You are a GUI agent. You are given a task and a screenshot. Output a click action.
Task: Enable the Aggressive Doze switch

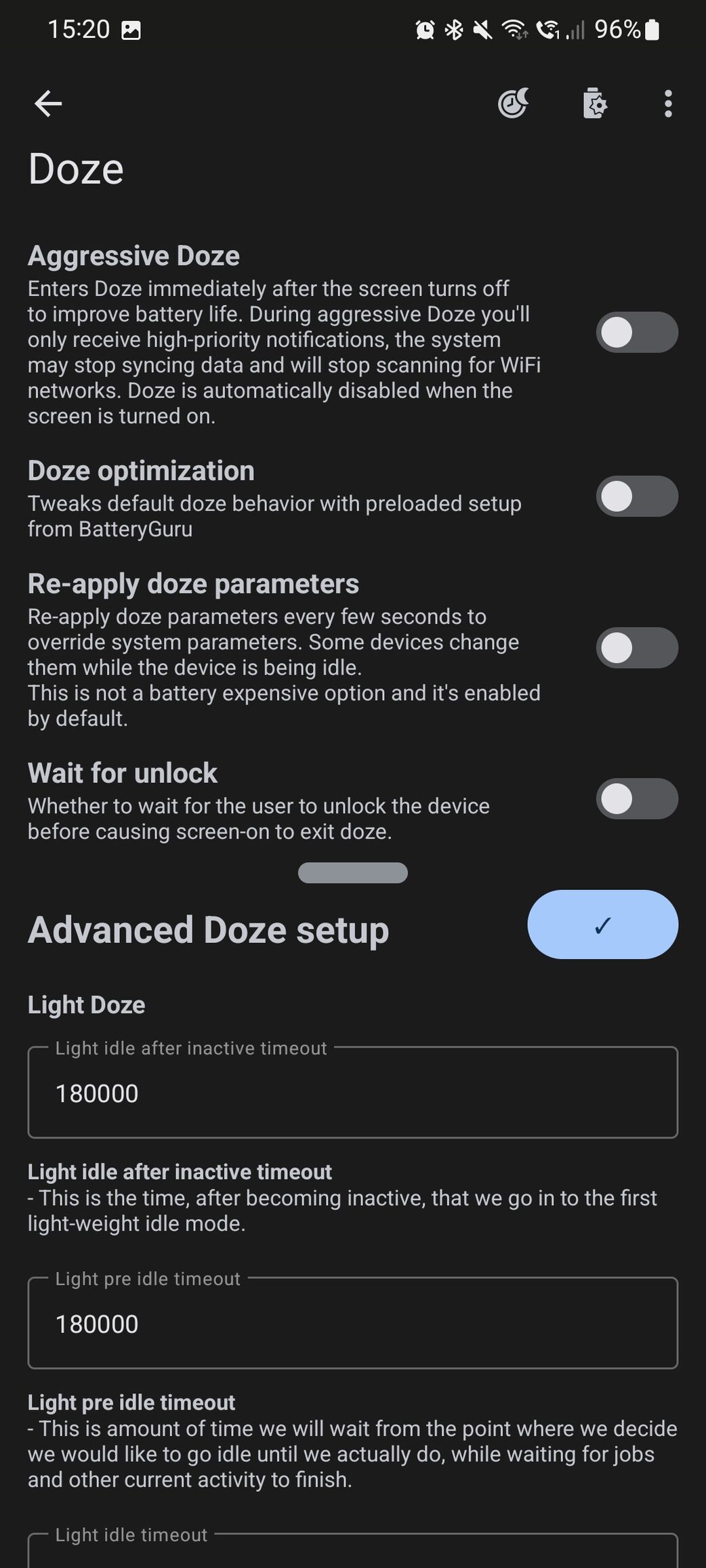click(636, 333)
